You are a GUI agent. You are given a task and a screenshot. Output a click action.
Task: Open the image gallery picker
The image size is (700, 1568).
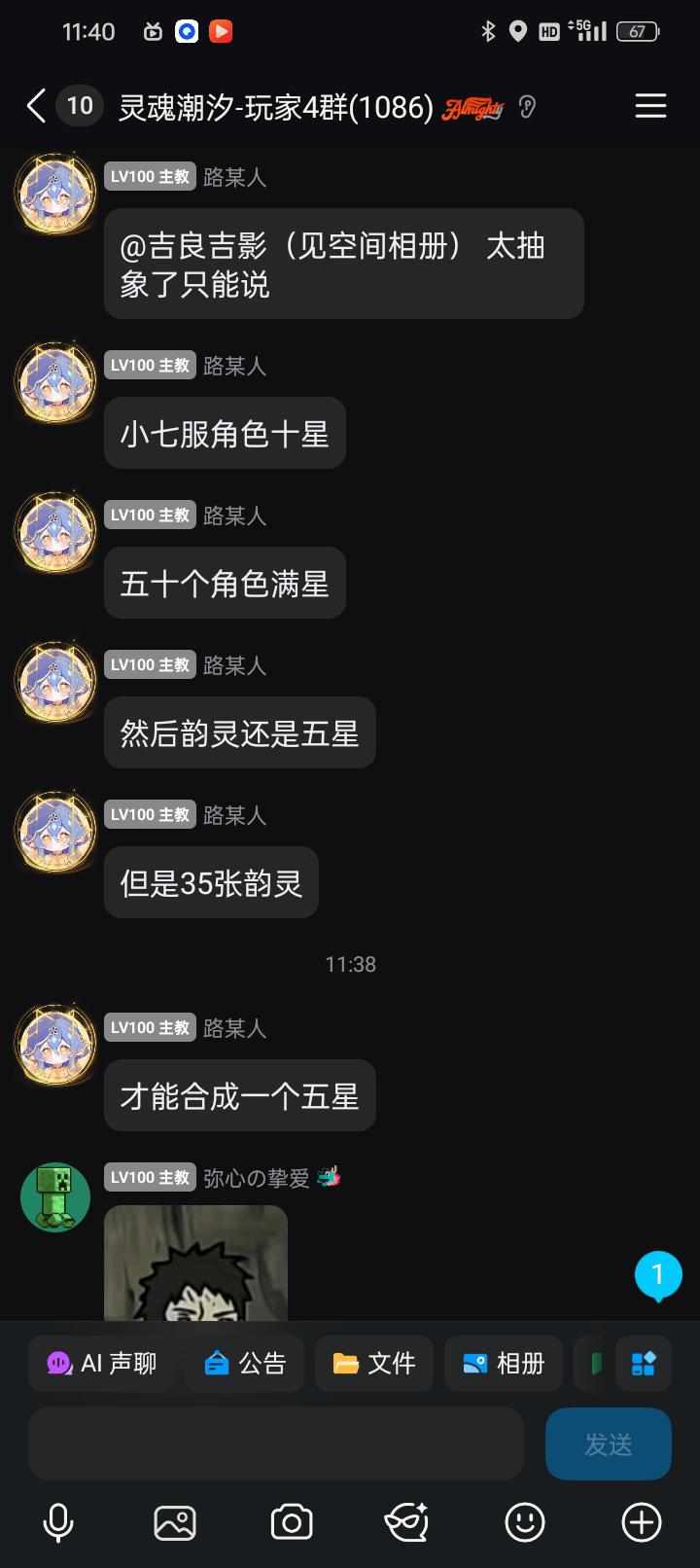[175, 1522]
